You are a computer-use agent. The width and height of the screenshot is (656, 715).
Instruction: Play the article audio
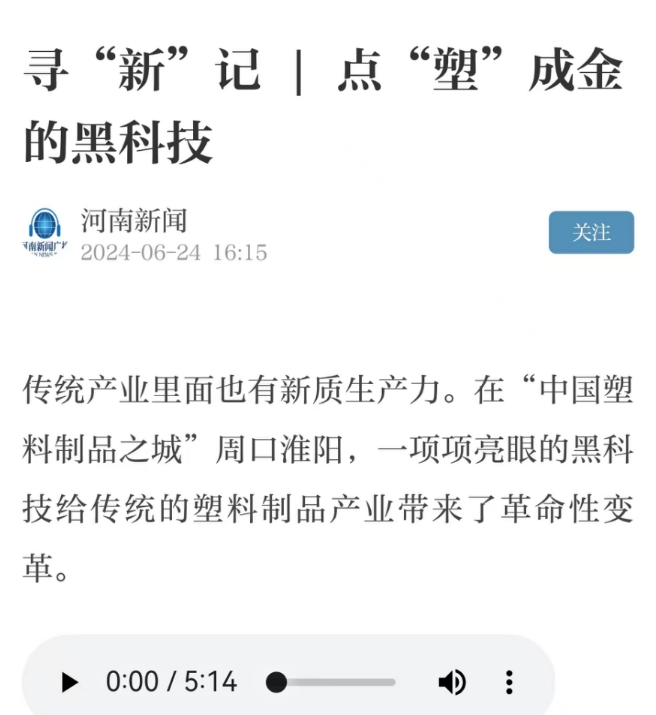[69, 683]
